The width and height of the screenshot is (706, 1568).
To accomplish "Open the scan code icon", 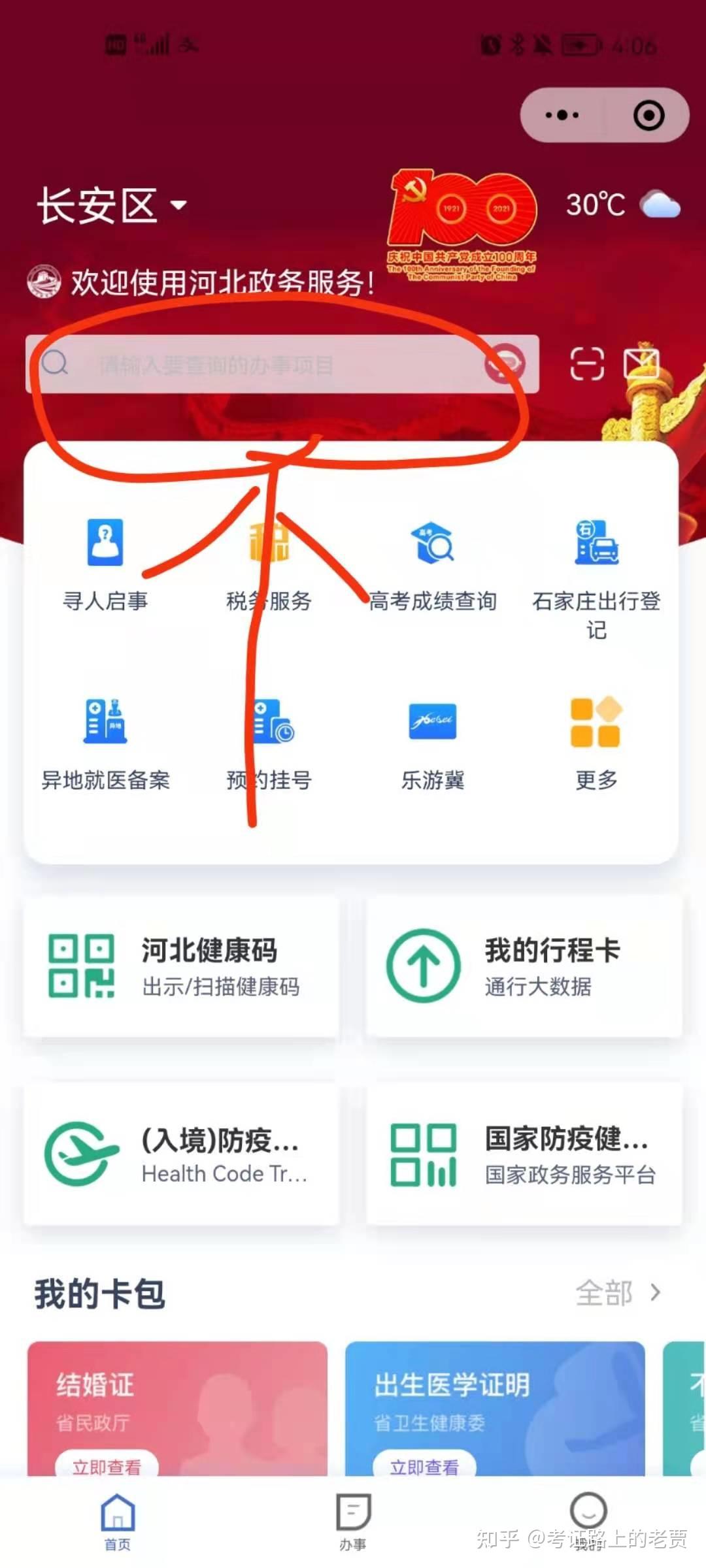I will click(586, 363).
